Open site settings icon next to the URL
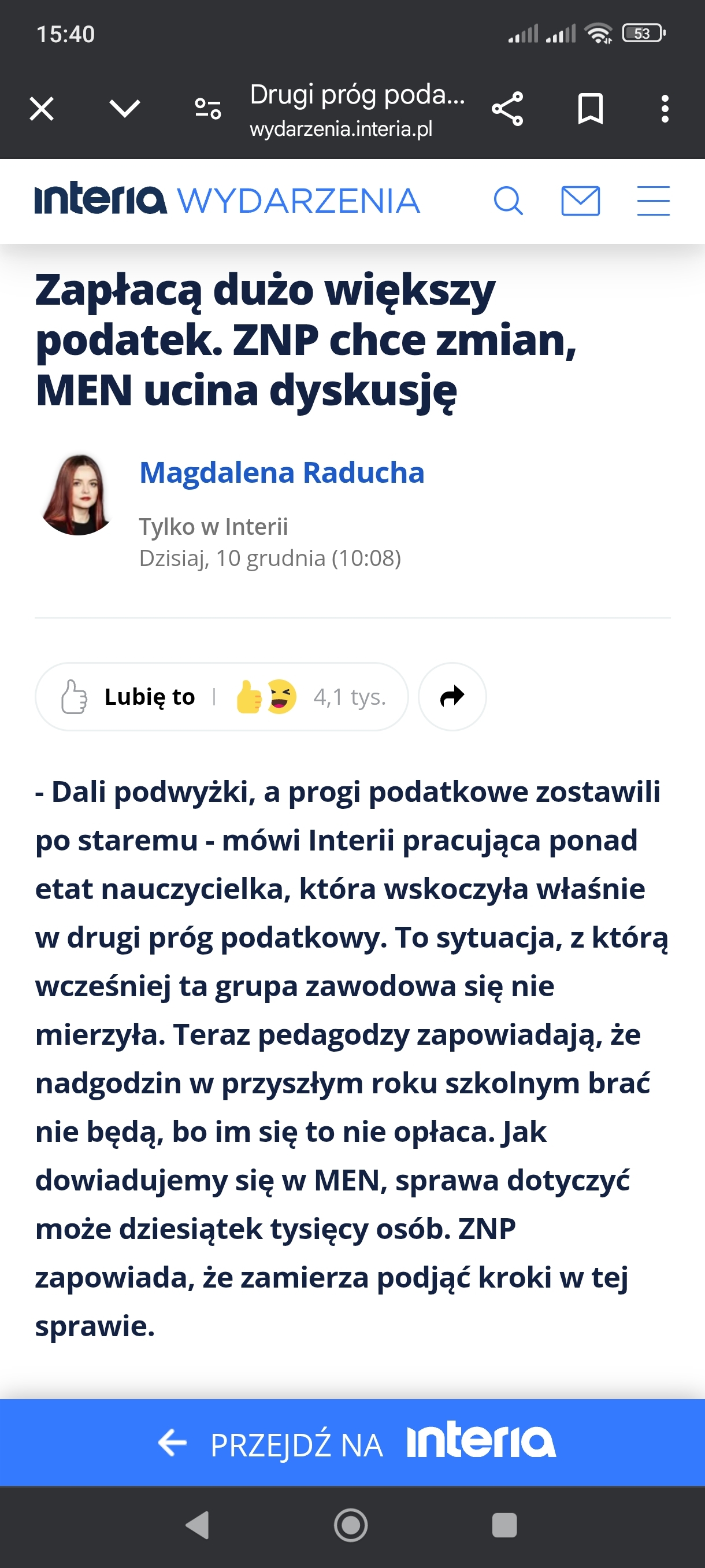705x1568 pixels. [207, 109]
